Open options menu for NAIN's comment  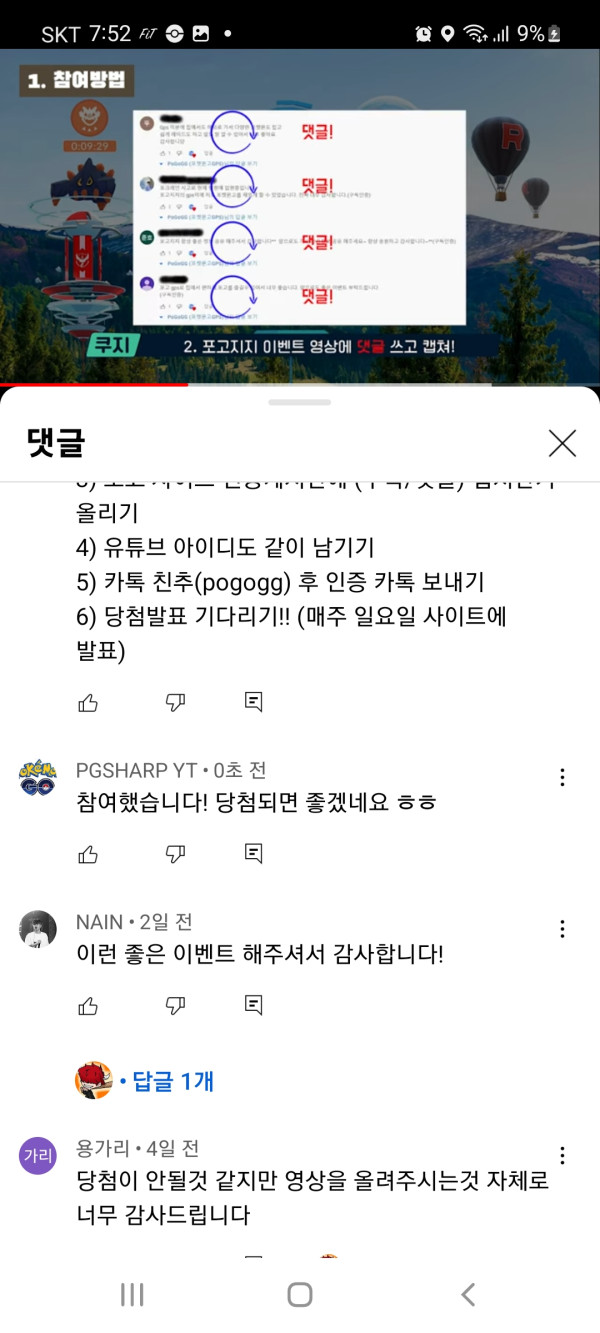tap(562, 929)
